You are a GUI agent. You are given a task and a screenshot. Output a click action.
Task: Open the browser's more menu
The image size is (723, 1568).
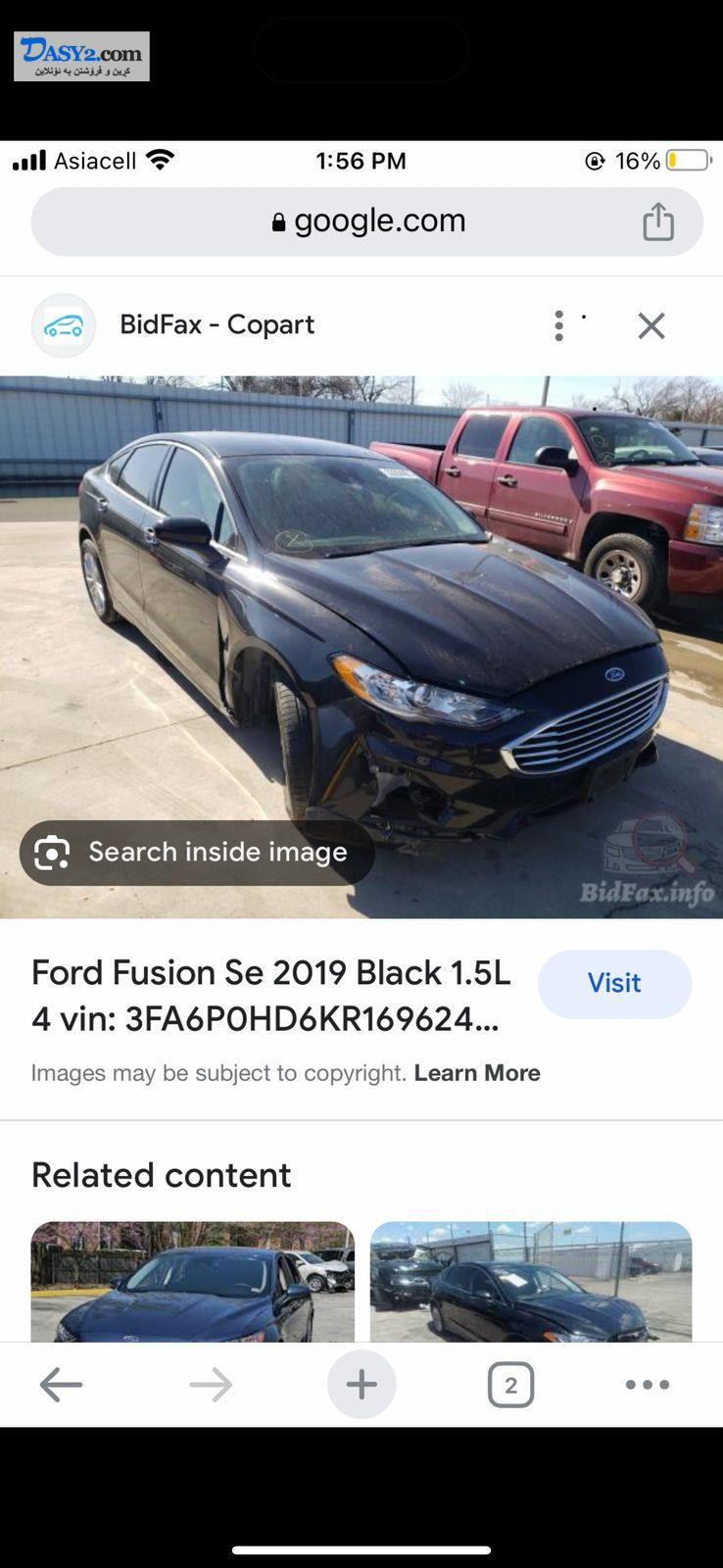(x=648, y=1385)
